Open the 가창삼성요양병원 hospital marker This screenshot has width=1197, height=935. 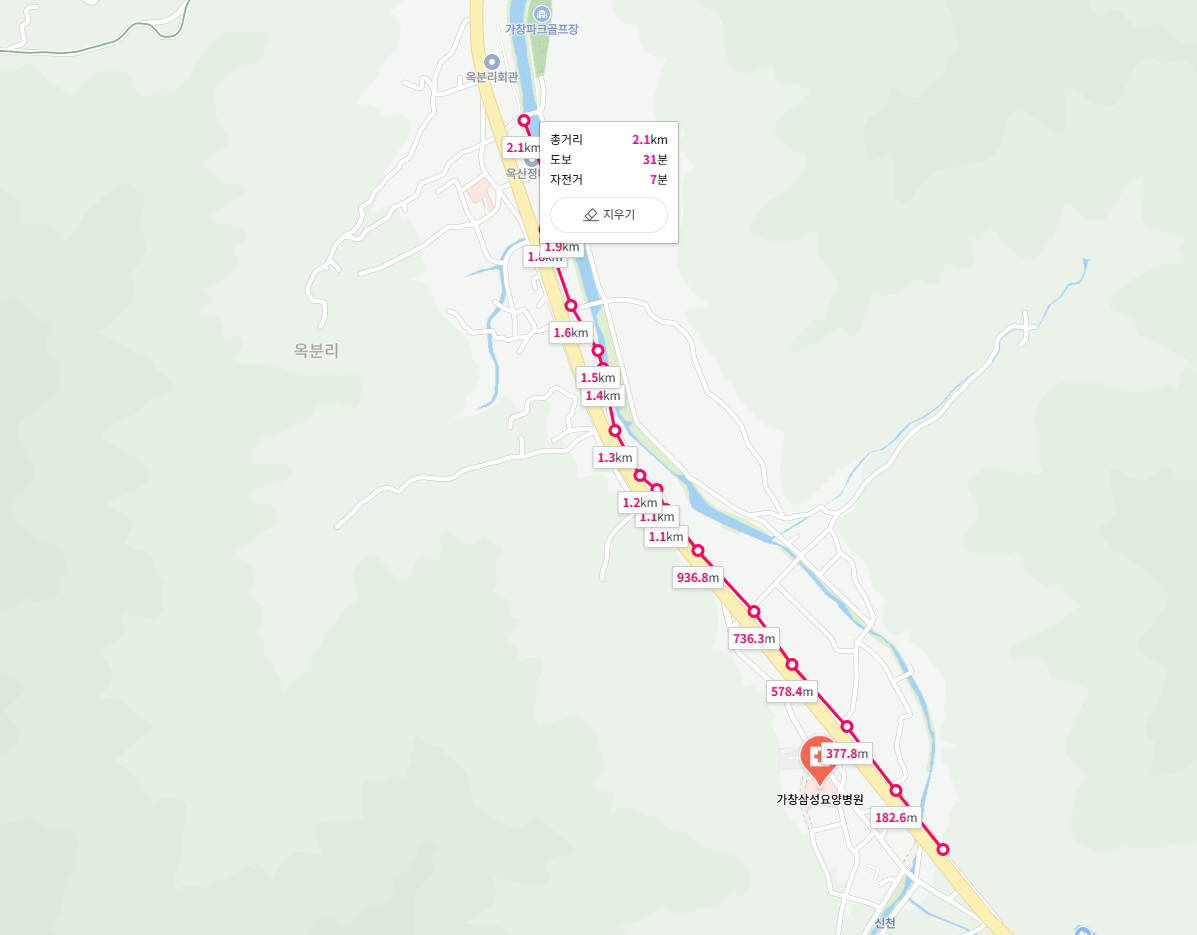click(x=815, y=757)
